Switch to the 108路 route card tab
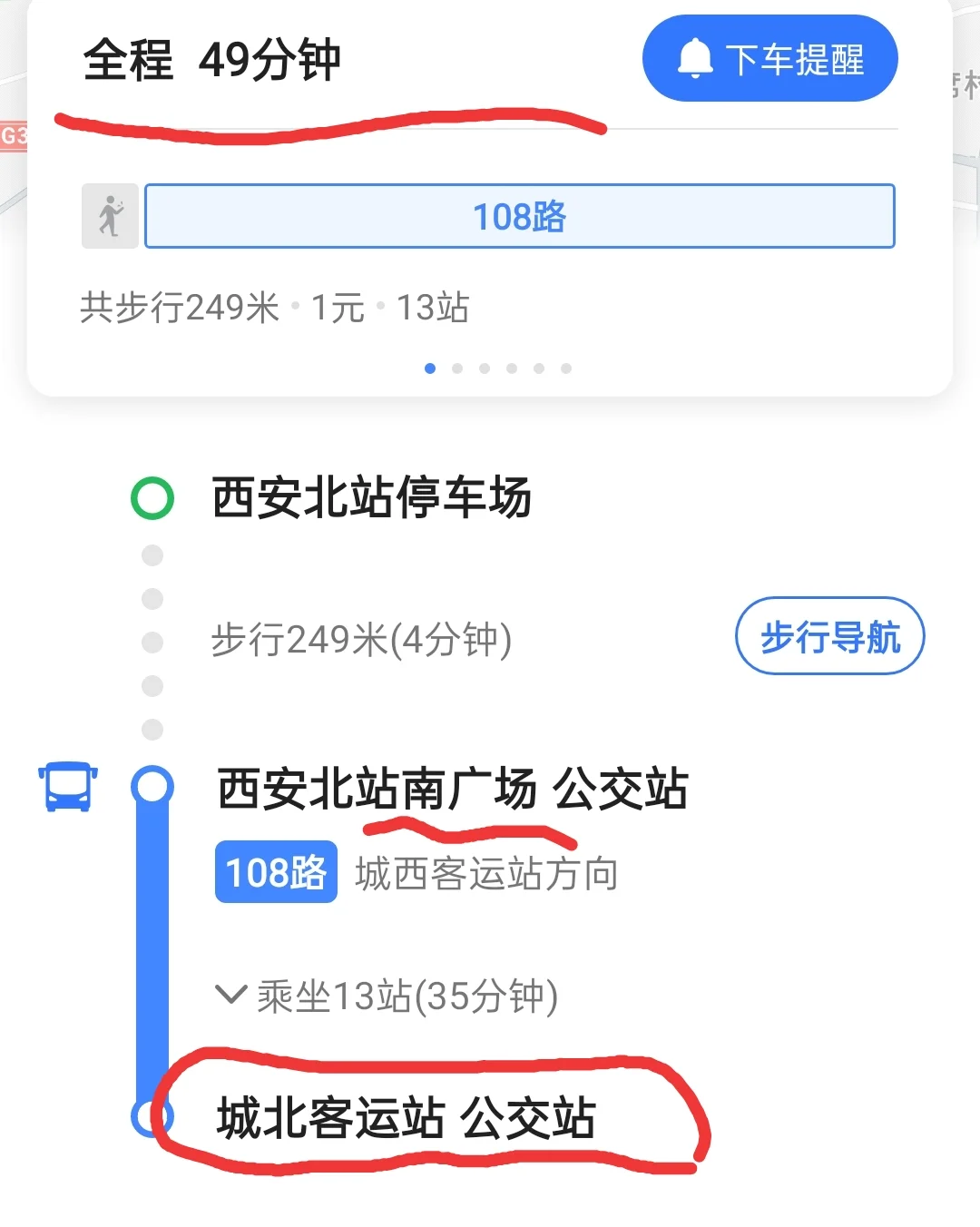 pyautogui.click(x=519, y=216)
